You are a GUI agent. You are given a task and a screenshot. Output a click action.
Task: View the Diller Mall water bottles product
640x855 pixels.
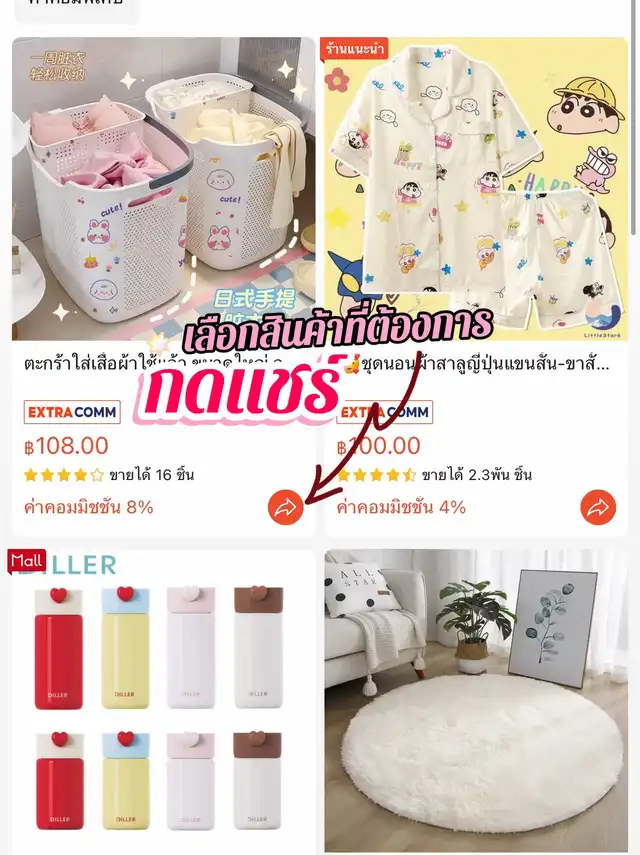[x=164, y=701]
